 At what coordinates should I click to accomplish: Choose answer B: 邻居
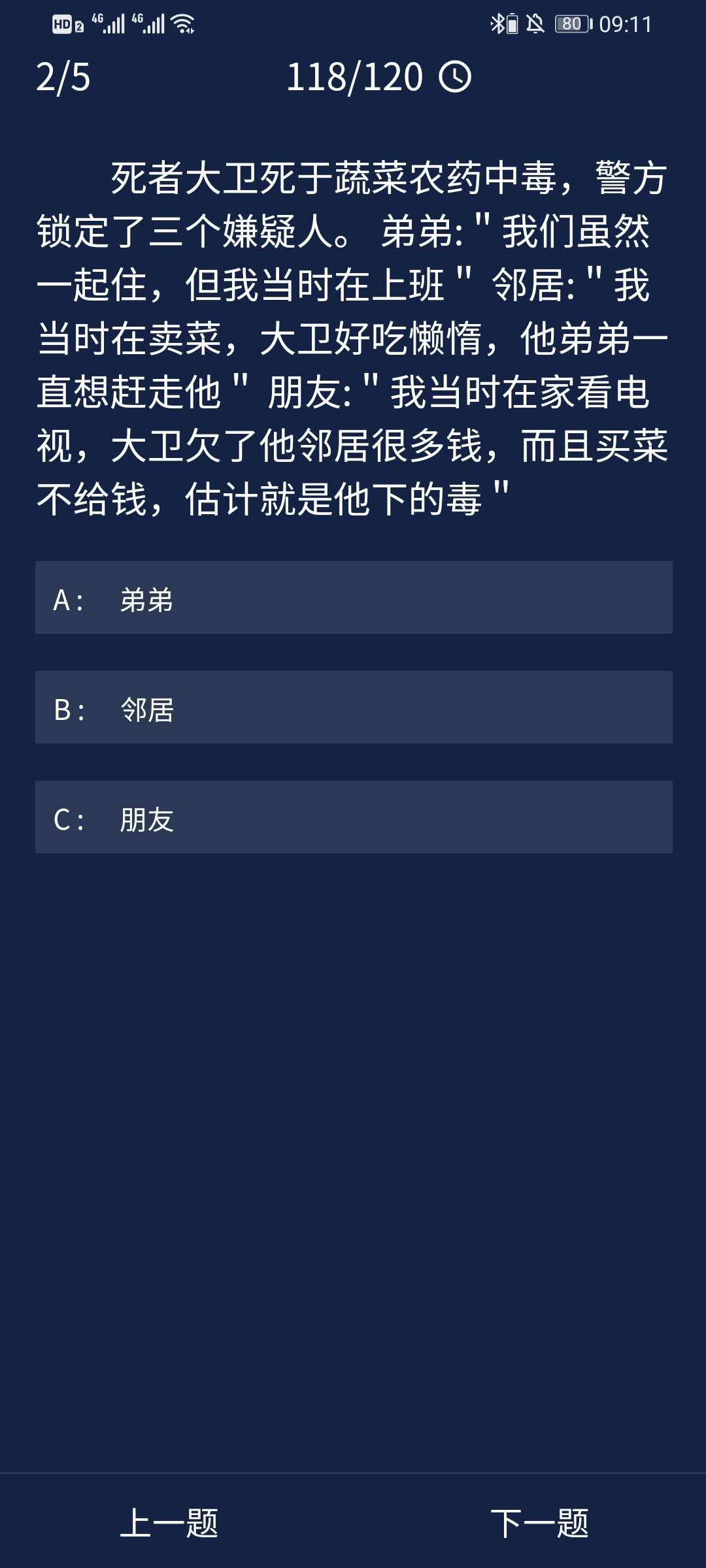[x=353, y=708]
